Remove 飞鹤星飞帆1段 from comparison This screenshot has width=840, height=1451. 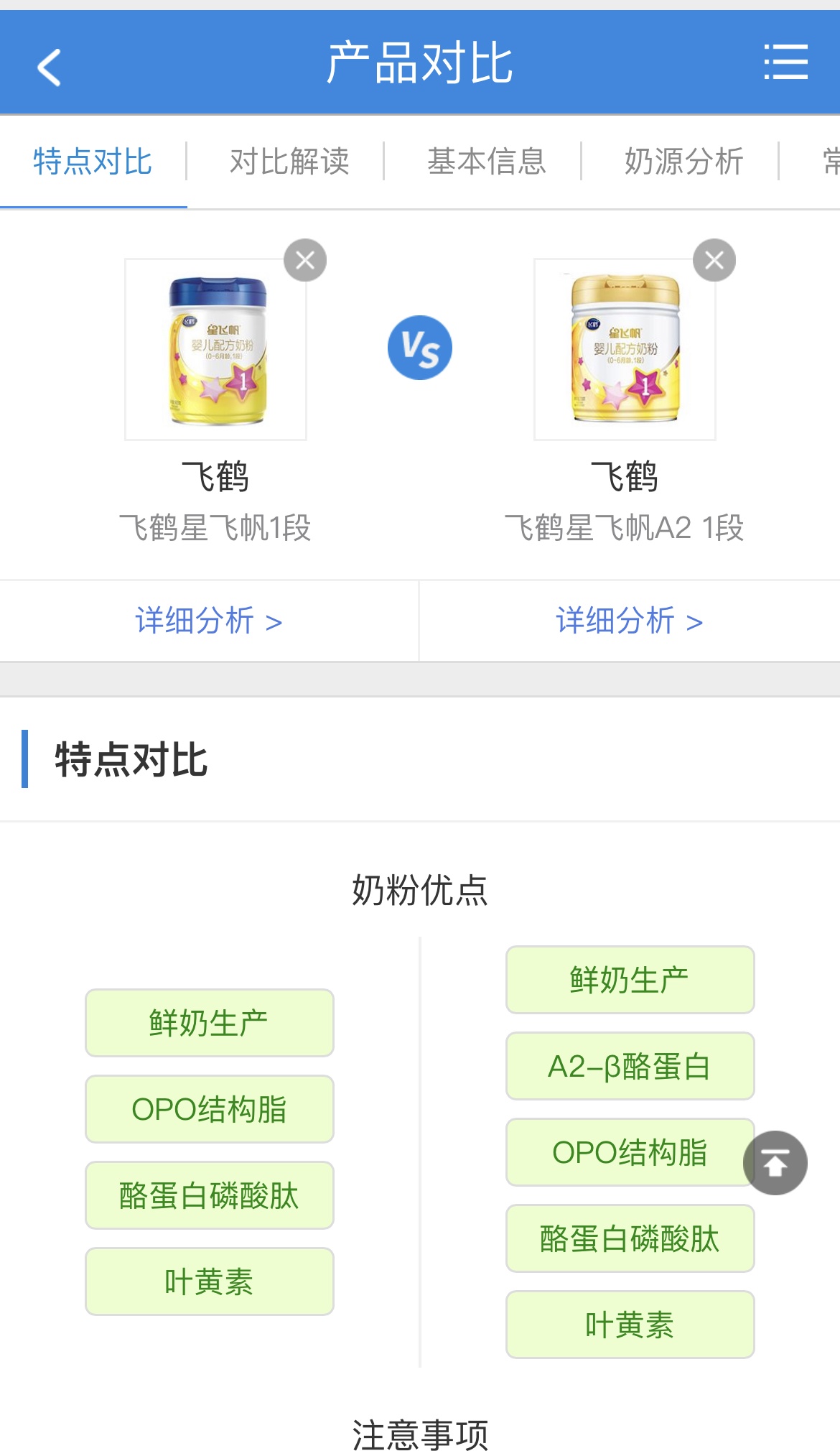pyautogui.click(x=305, y=260)
